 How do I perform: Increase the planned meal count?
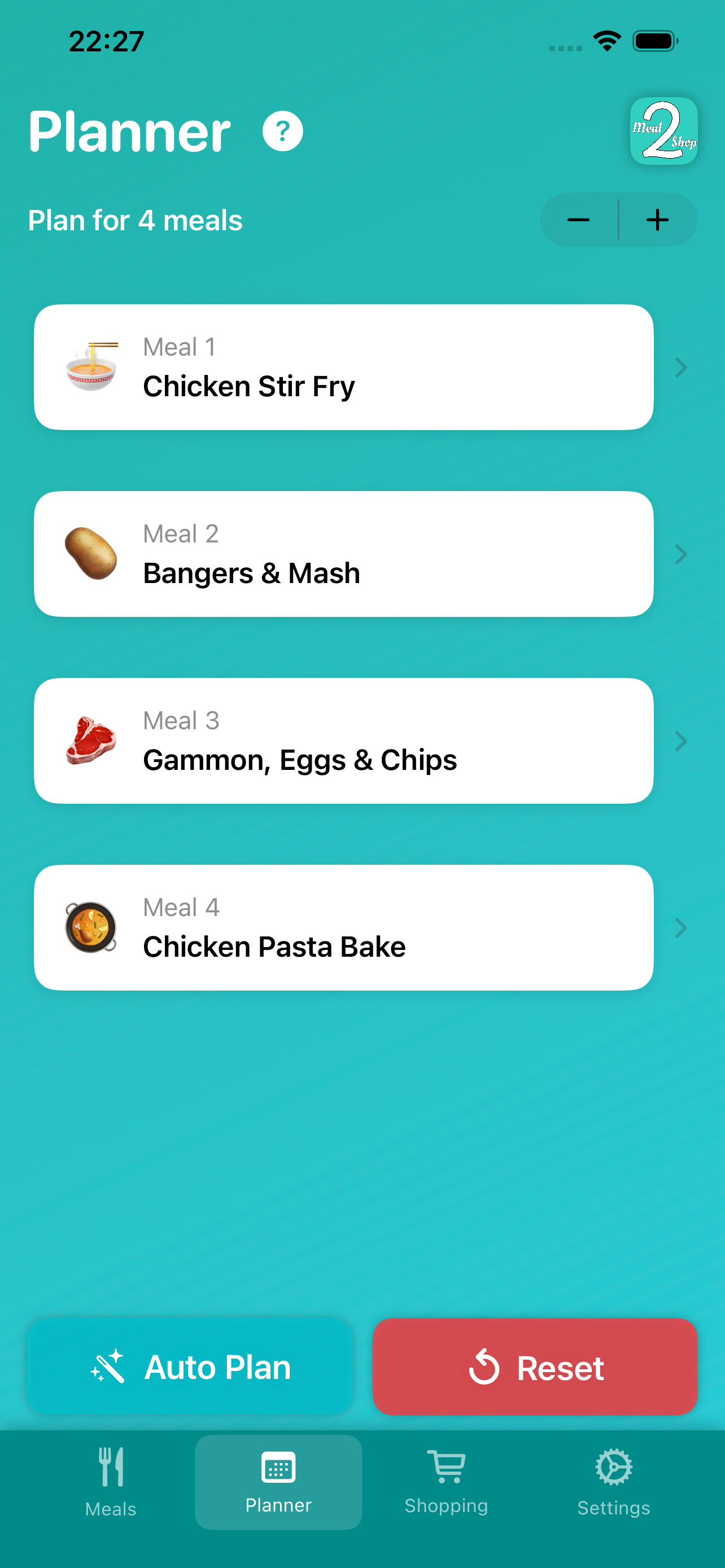(x=657, y=220)
